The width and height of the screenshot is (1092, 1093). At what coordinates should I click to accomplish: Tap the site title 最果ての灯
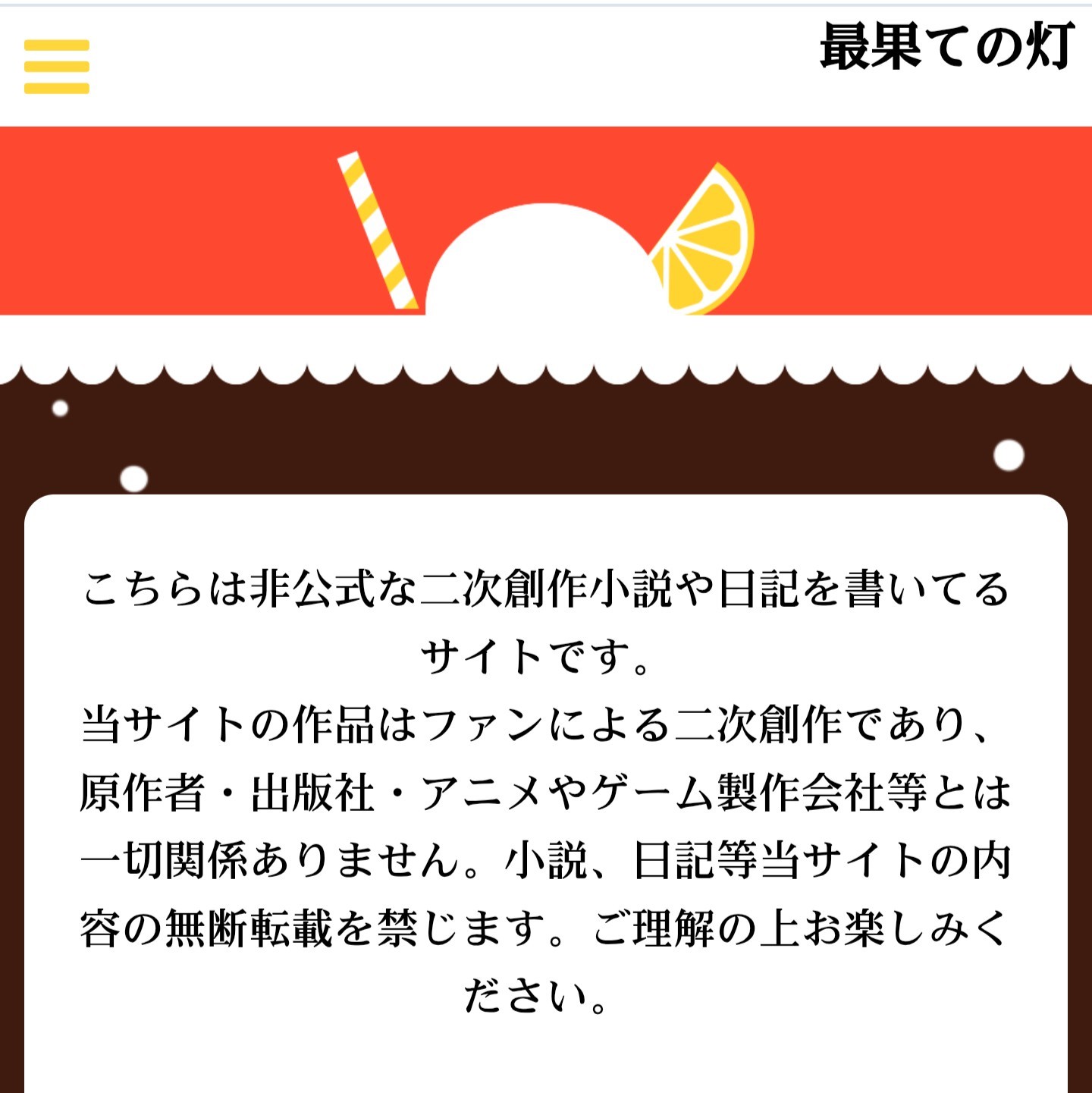click(946, 47)
